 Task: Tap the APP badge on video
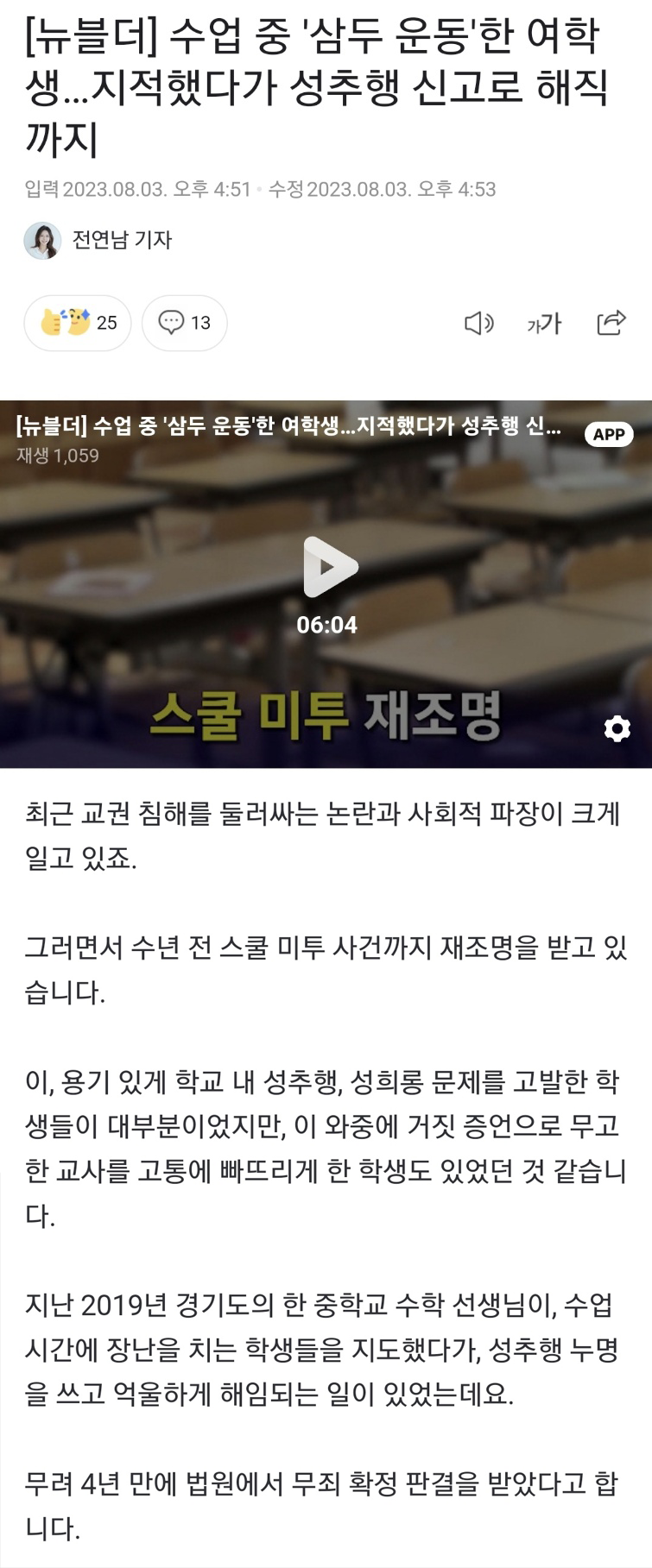click(609, 434)
